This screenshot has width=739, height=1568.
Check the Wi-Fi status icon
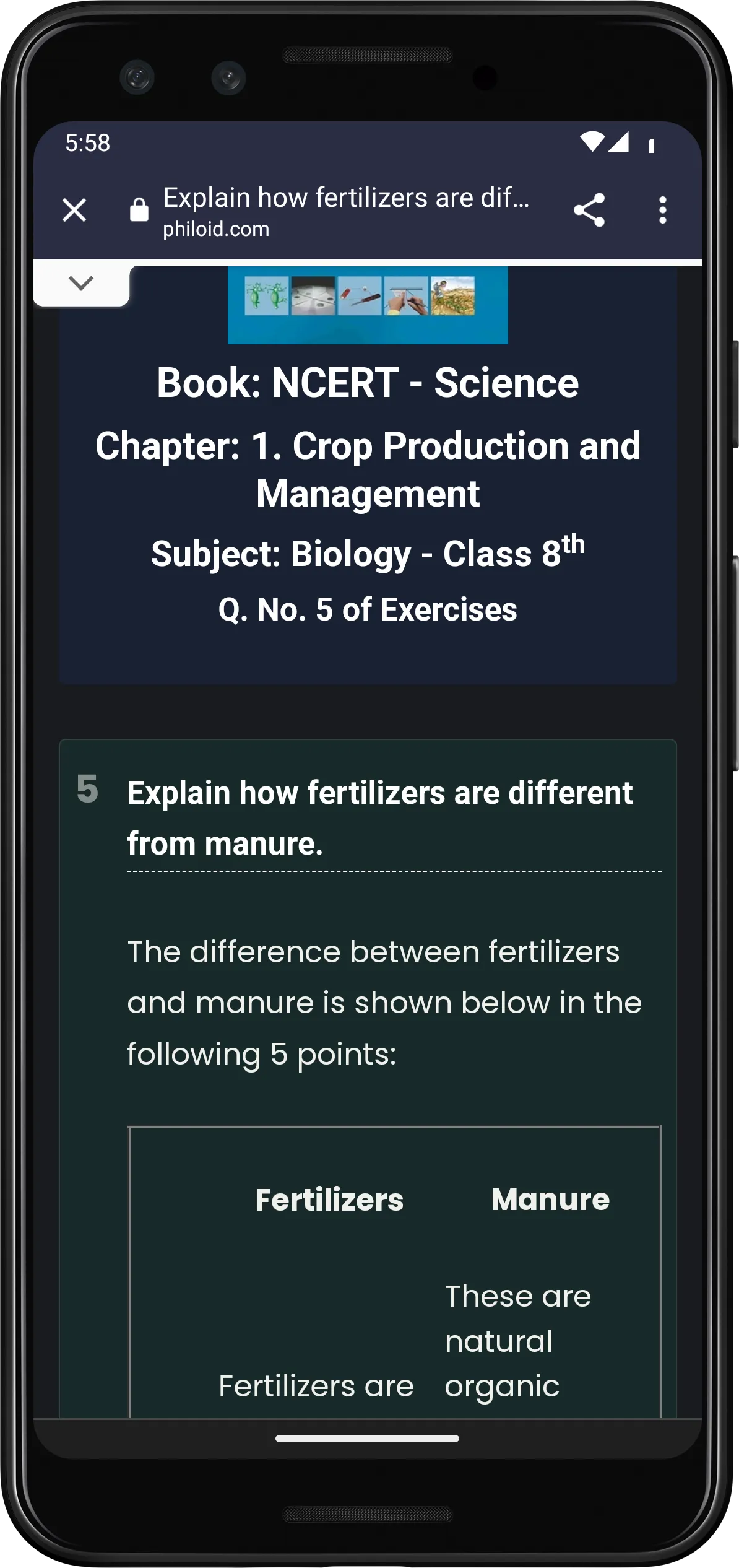pyautogui.click(x=594, y=143)
